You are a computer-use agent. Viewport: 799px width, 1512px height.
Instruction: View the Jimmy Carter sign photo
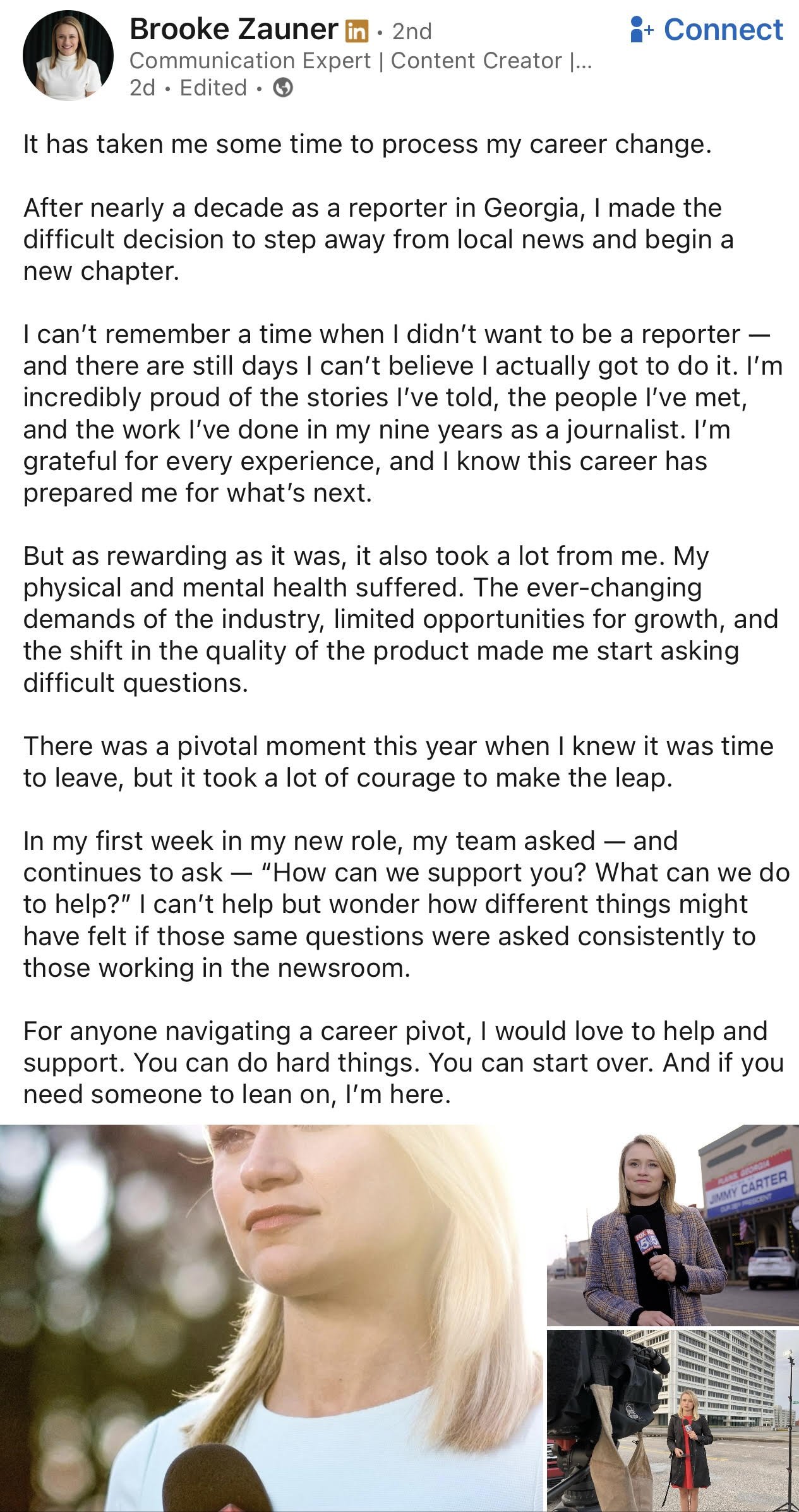point(673,1225)
